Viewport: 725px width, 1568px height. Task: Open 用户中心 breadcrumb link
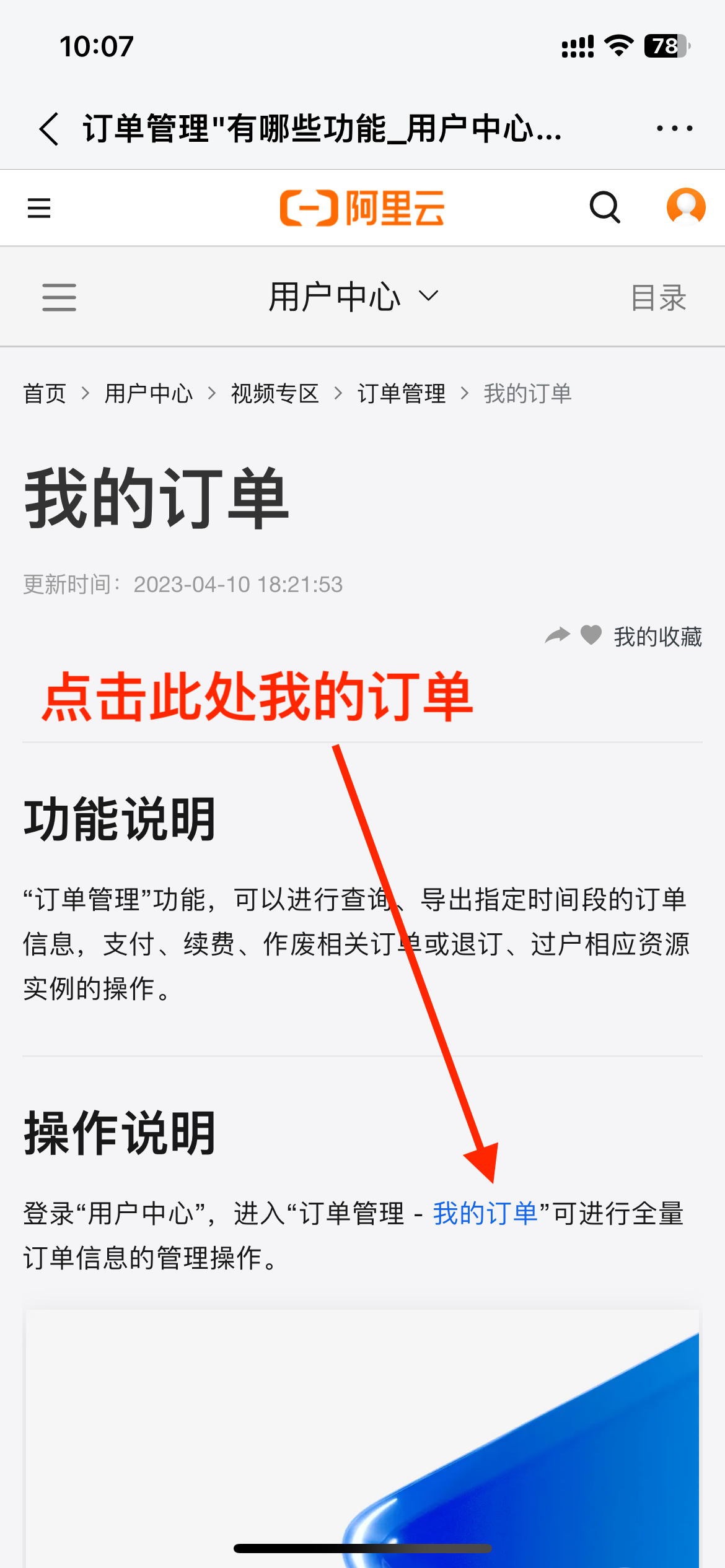(x=149, y=394)
